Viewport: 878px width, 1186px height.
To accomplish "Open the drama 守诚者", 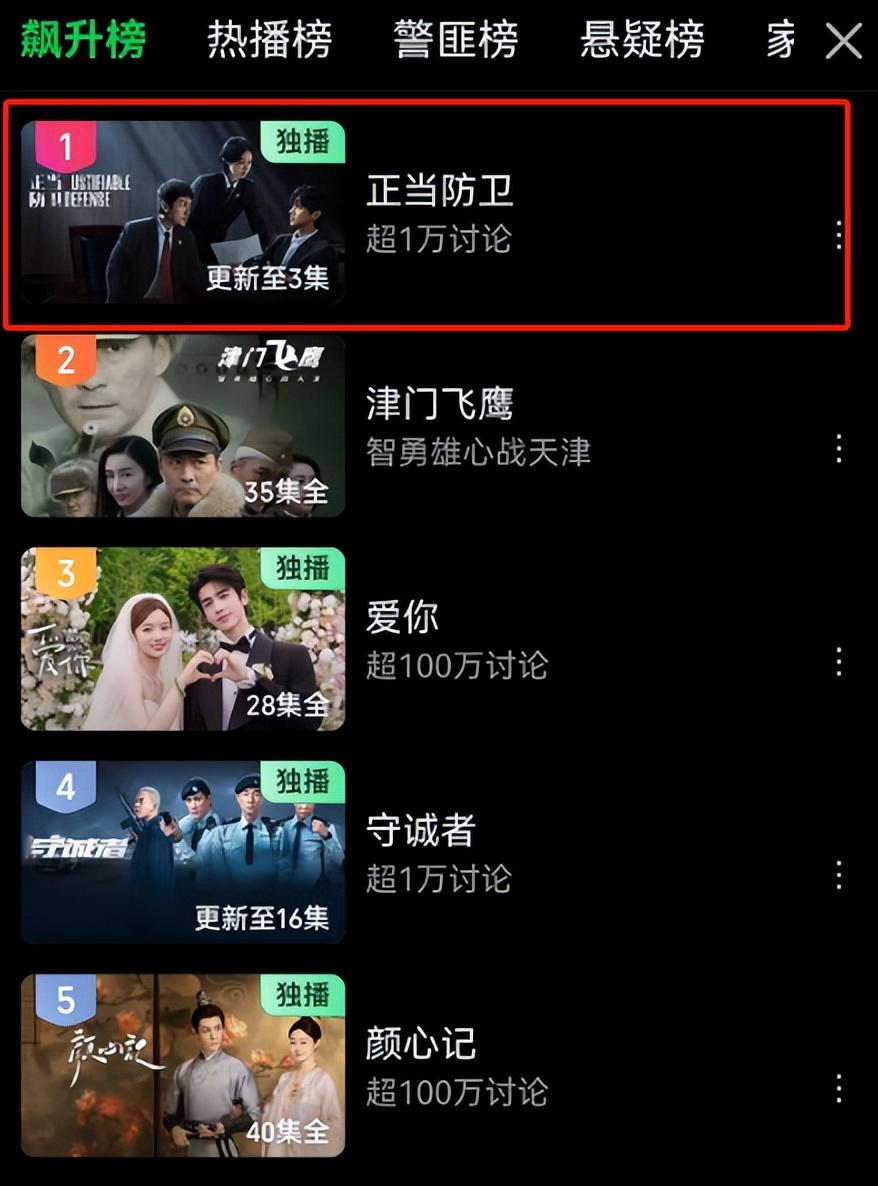I will coord(421,830).
